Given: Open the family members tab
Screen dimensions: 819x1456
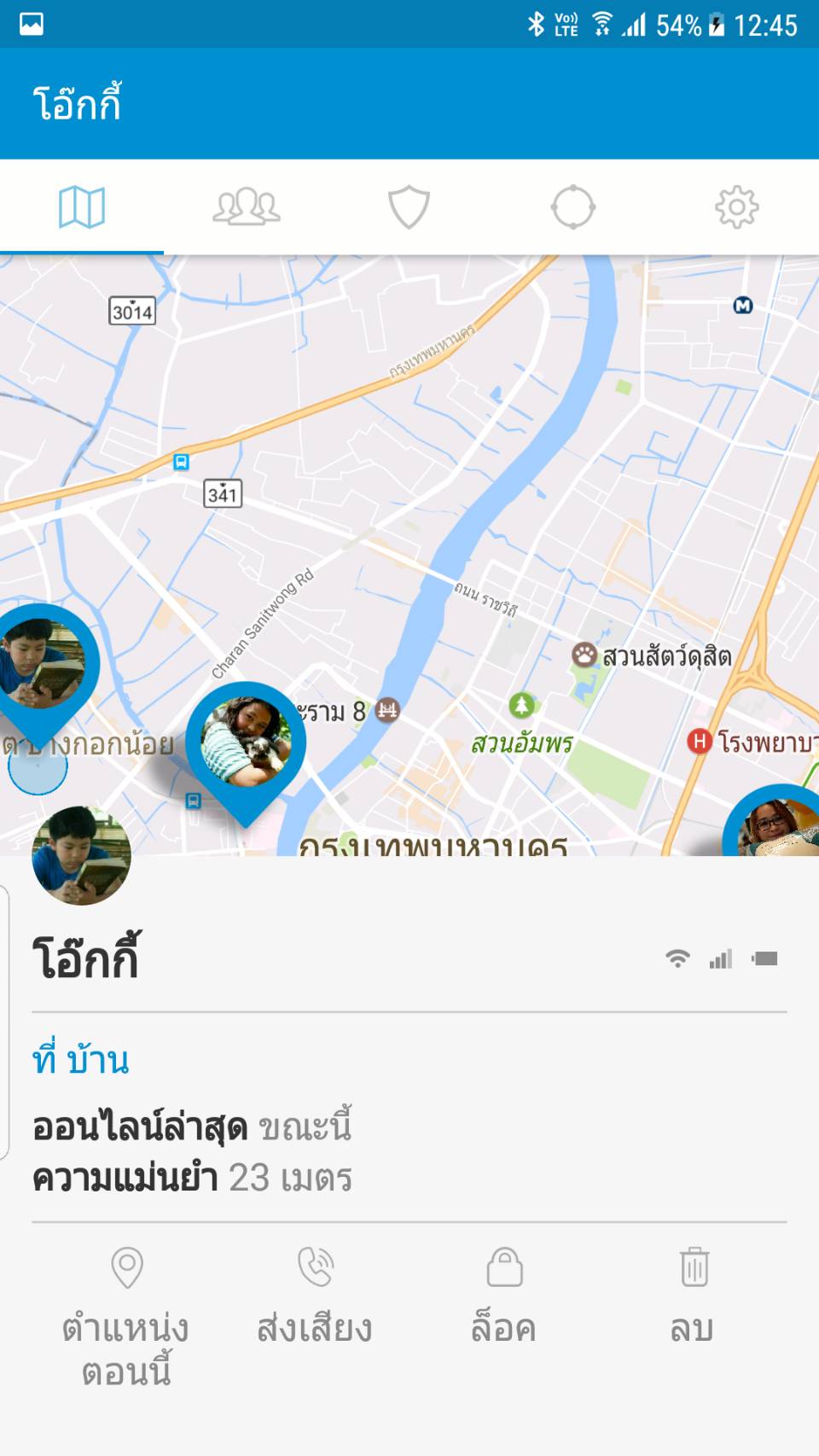Looking at the screenshot, I should [x=246, y=207].
